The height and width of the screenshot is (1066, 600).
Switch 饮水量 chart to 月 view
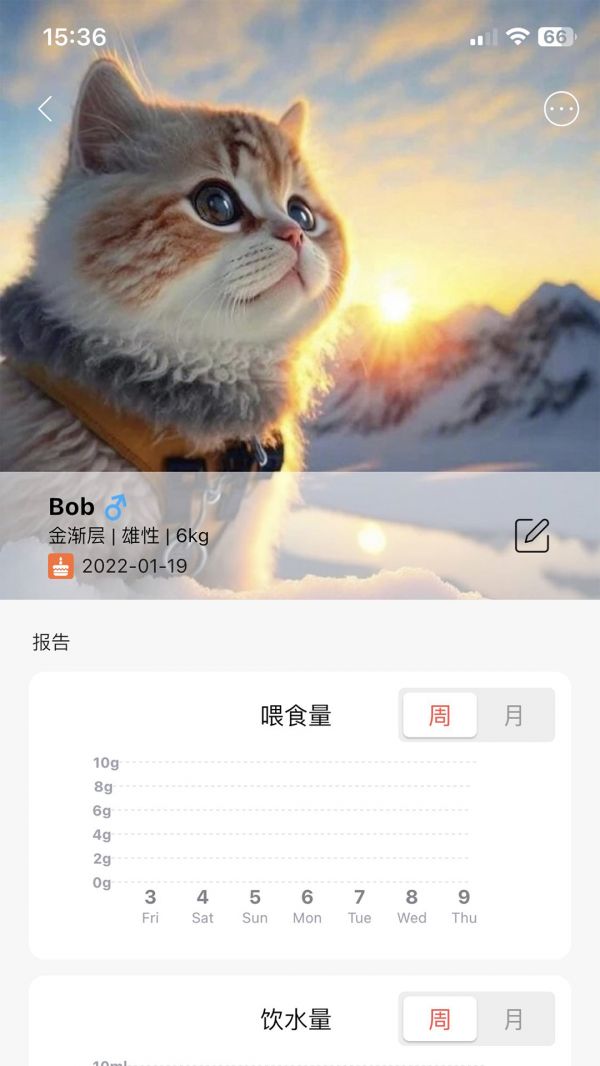514,1019
